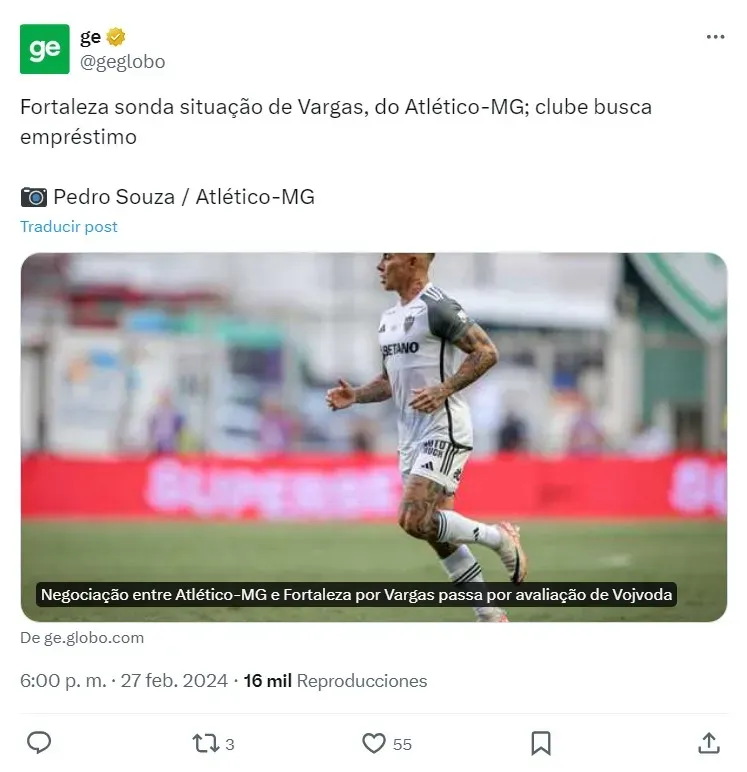This screenshot has width=747, height=772.
Task: Repost the ge tweet
Action: click(x=205, y=743)
